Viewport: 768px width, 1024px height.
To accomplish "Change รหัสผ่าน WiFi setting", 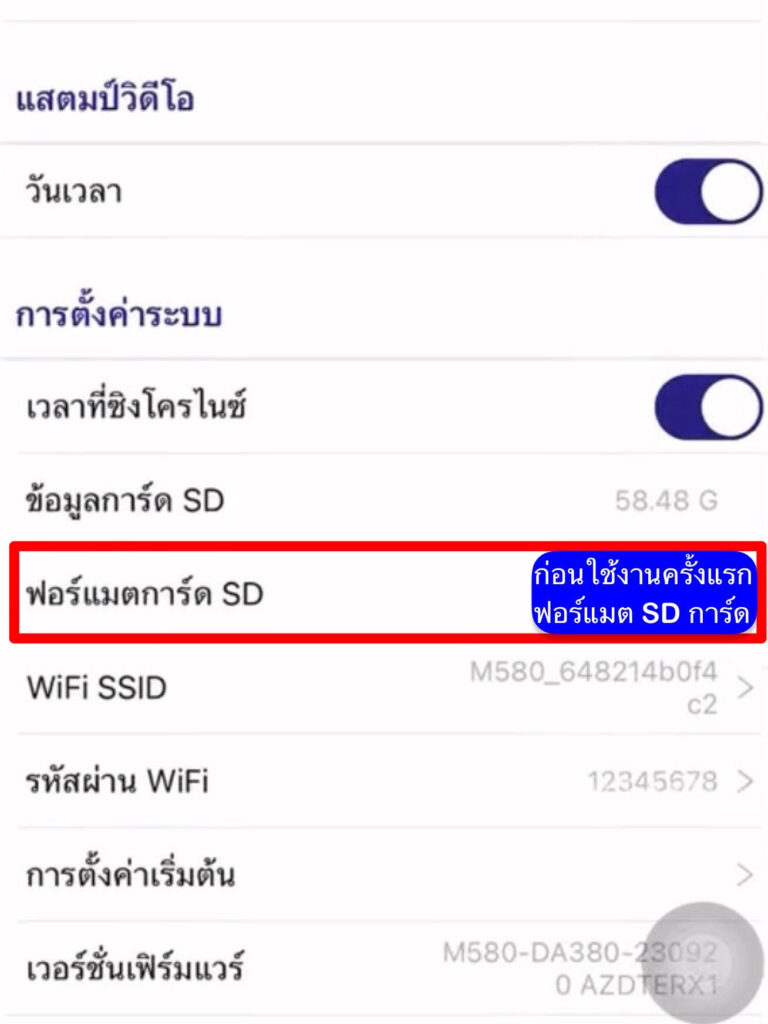I will [x=384, y=781].
